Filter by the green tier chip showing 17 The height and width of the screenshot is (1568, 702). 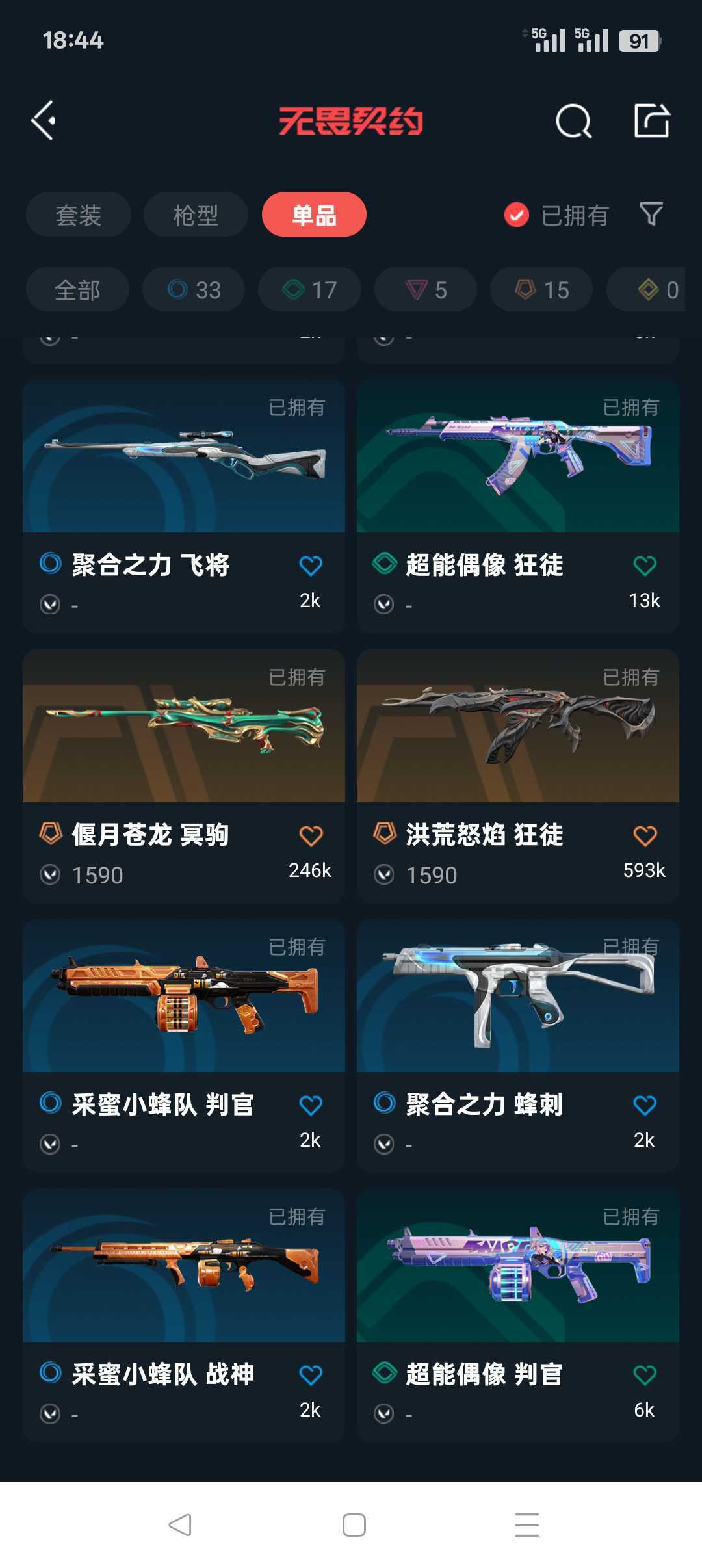(309, 289)
